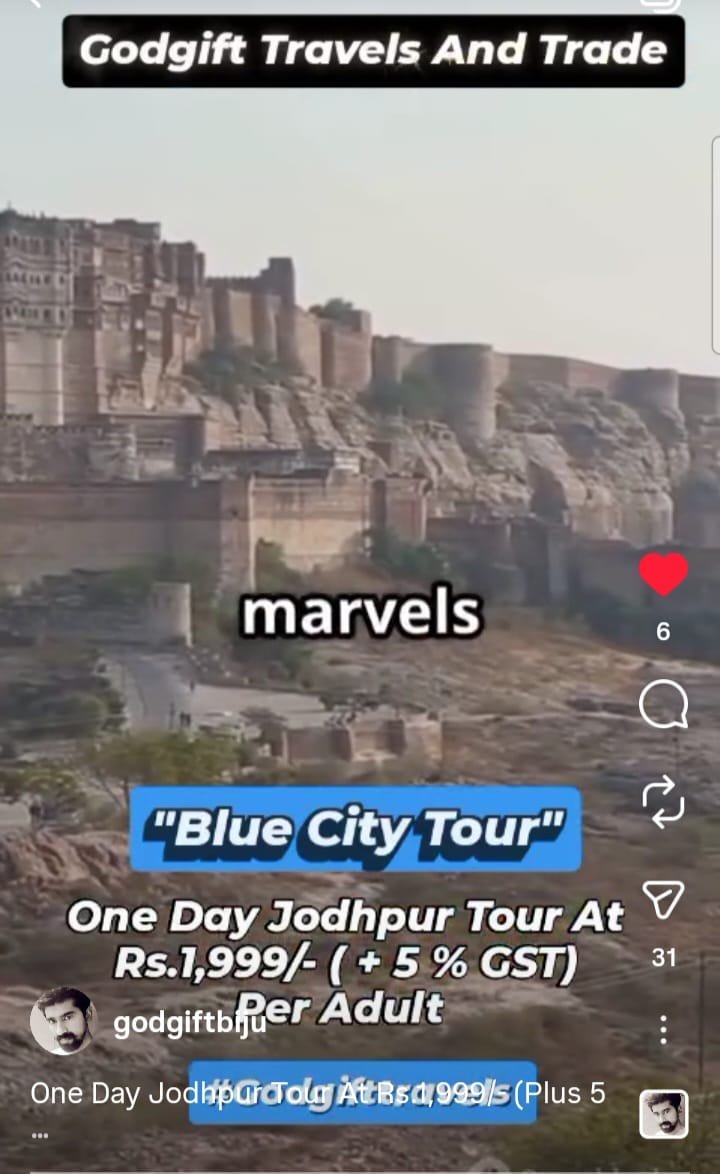The width and height of the screenshot is (720, 1174).
Task: Open the godgiftbiju username link
Action: [176, 1024]
